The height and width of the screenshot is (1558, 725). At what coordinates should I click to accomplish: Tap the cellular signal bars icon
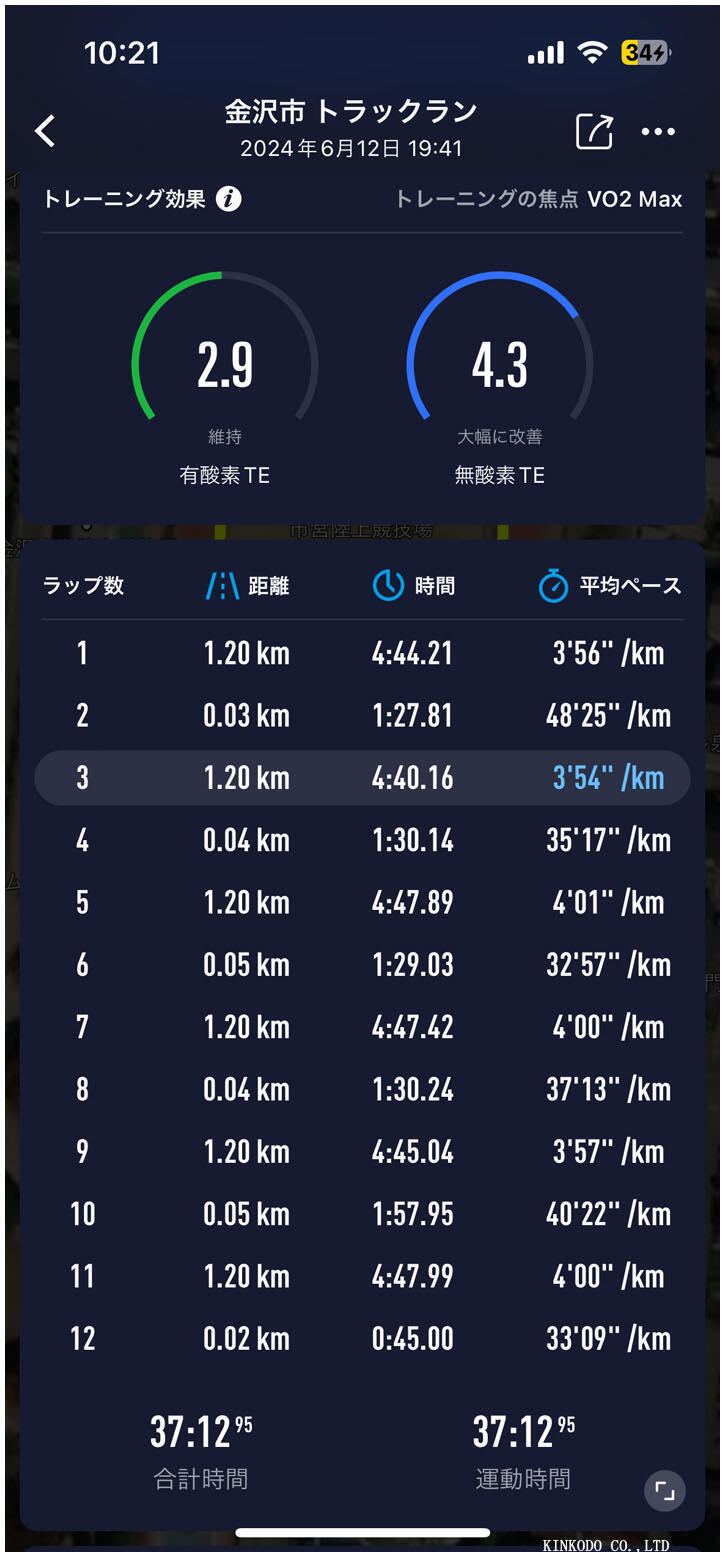pos(544,53)
